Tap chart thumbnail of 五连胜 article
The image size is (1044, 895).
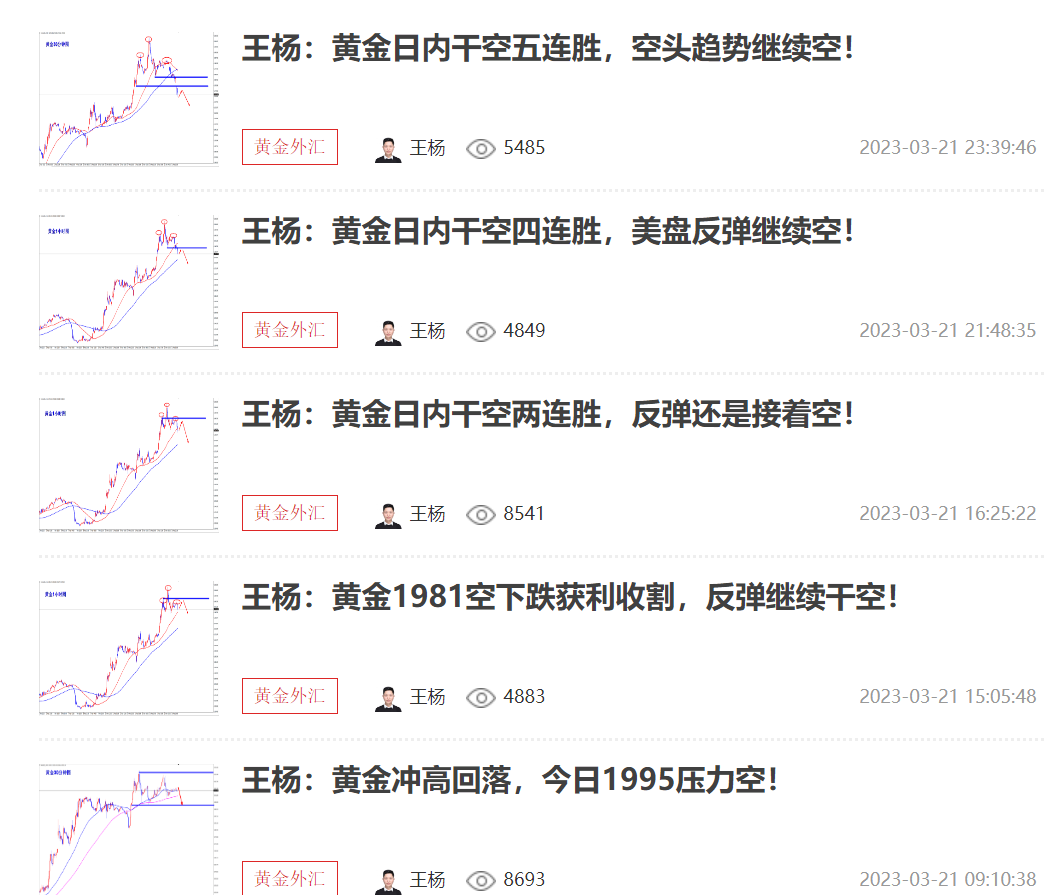(x=128, y=99)
